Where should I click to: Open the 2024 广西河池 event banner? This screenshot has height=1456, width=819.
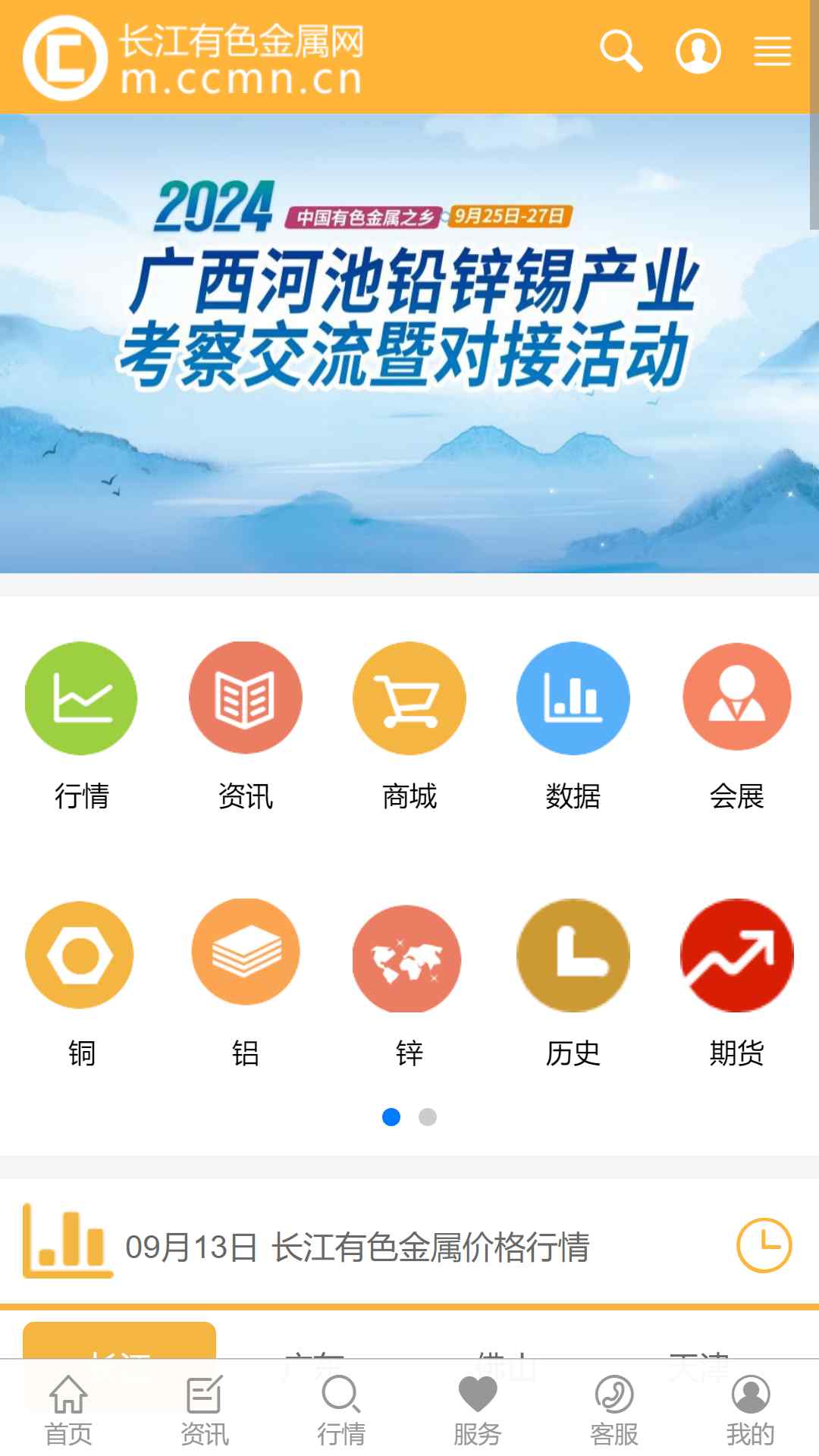(x=409, y=343)
